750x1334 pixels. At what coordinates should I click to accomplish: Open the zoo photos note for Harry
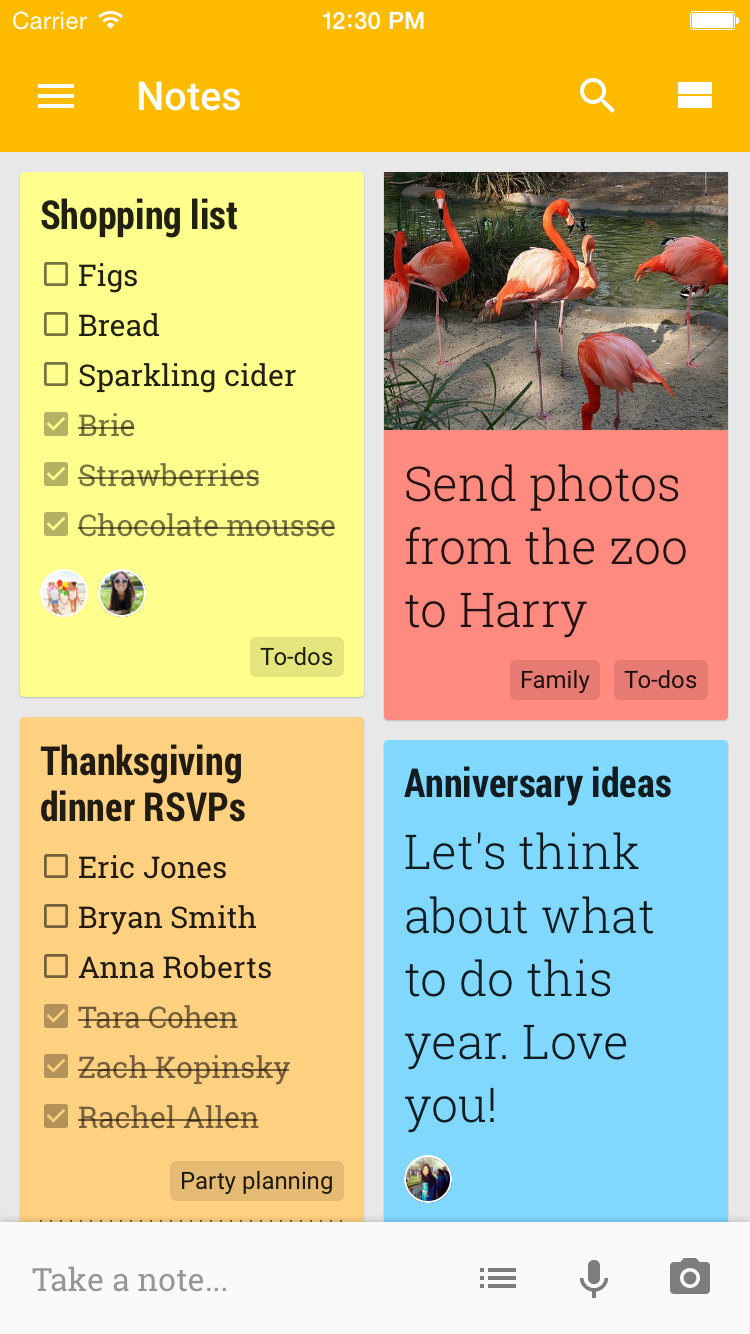[545, 548]
